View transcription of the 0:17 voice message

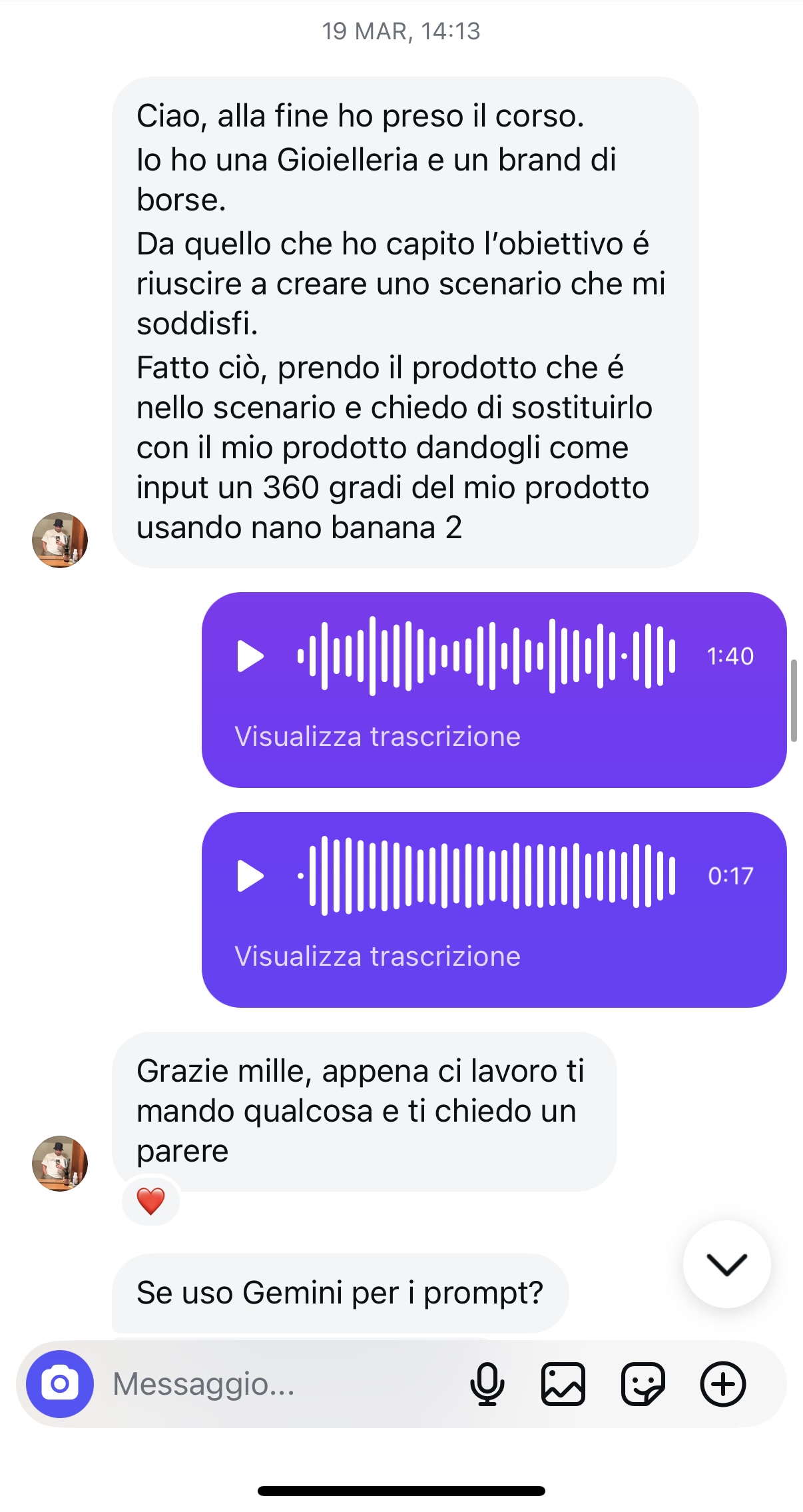coord(378,956)
